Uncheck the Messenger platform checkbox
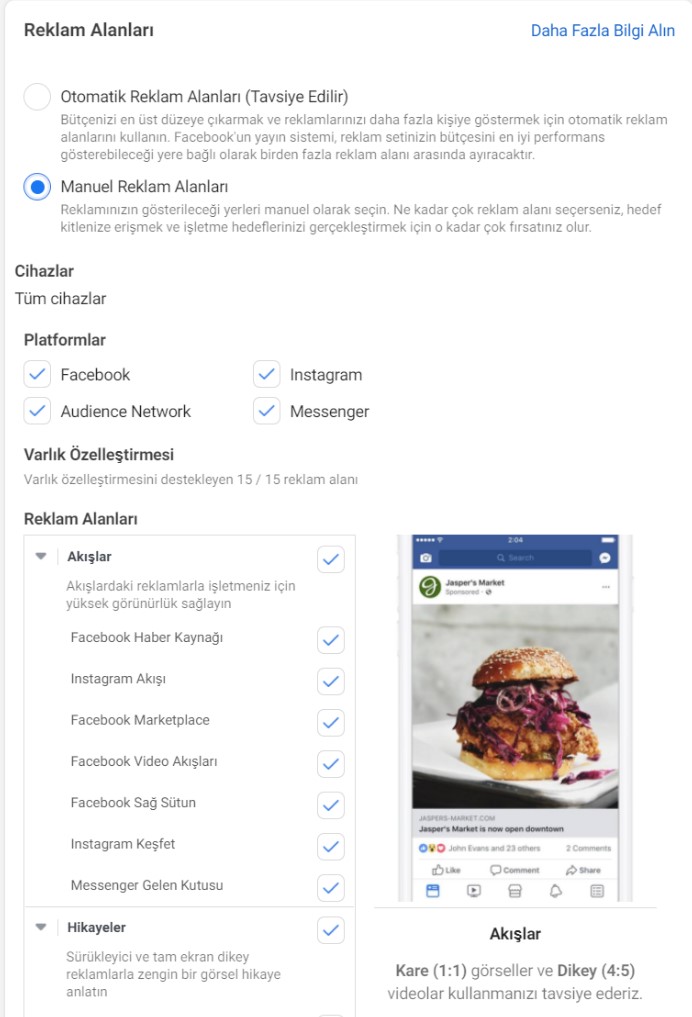 (x=266, y=411)
